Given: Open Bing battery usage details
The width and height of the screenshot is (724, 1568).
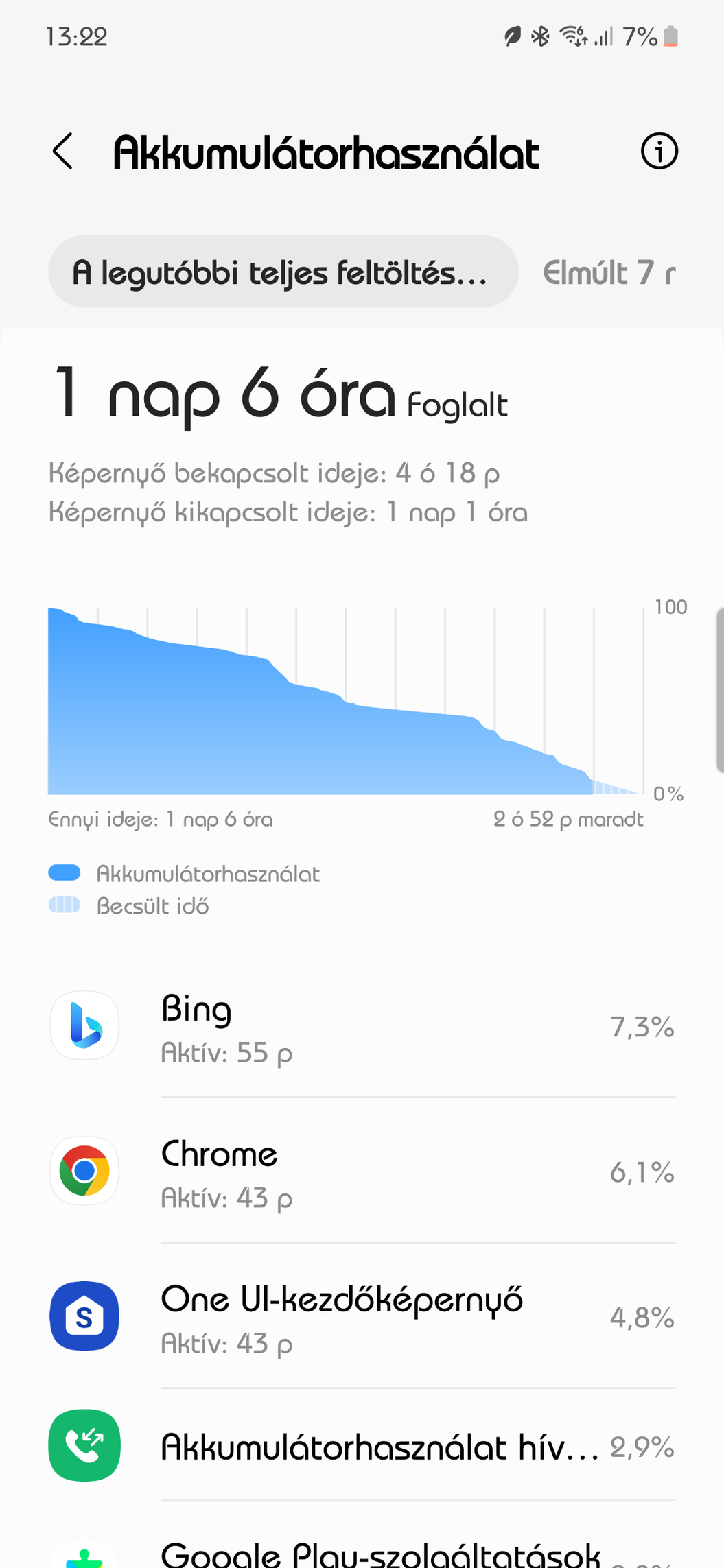Looking at the screenshot, I should [x=362, y=1025].
